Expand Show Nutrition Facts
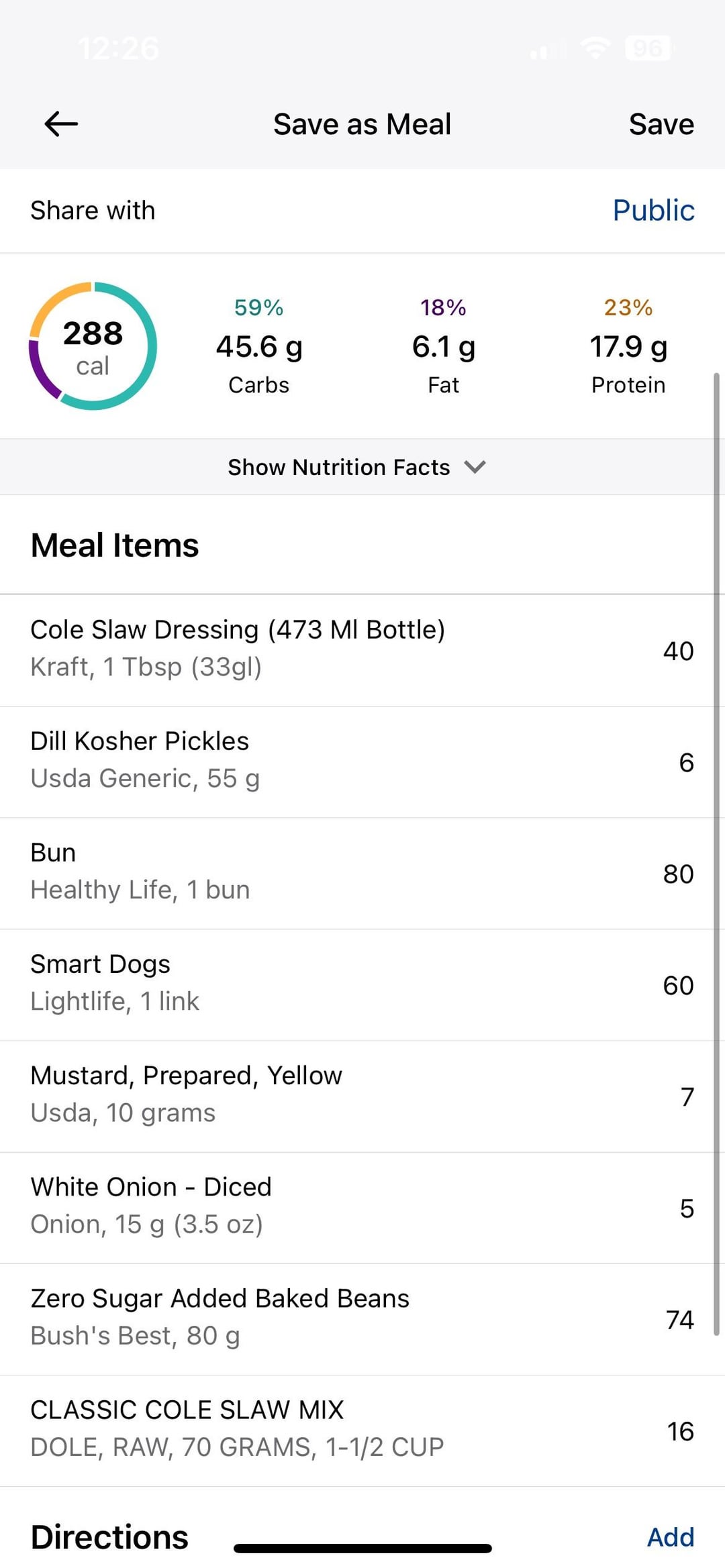This screenshot has width=725, height=1568. [x=357, y=467]
